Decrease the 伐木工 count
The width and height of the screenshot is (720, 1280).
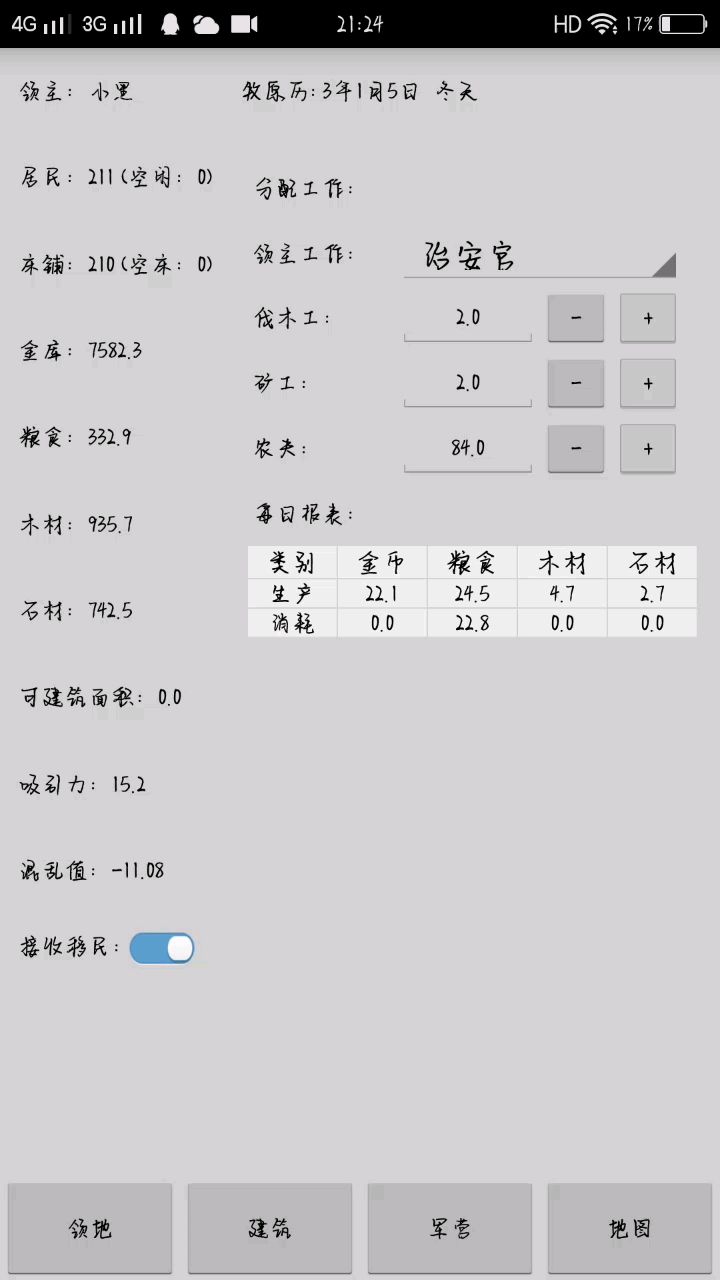[576, 318]
